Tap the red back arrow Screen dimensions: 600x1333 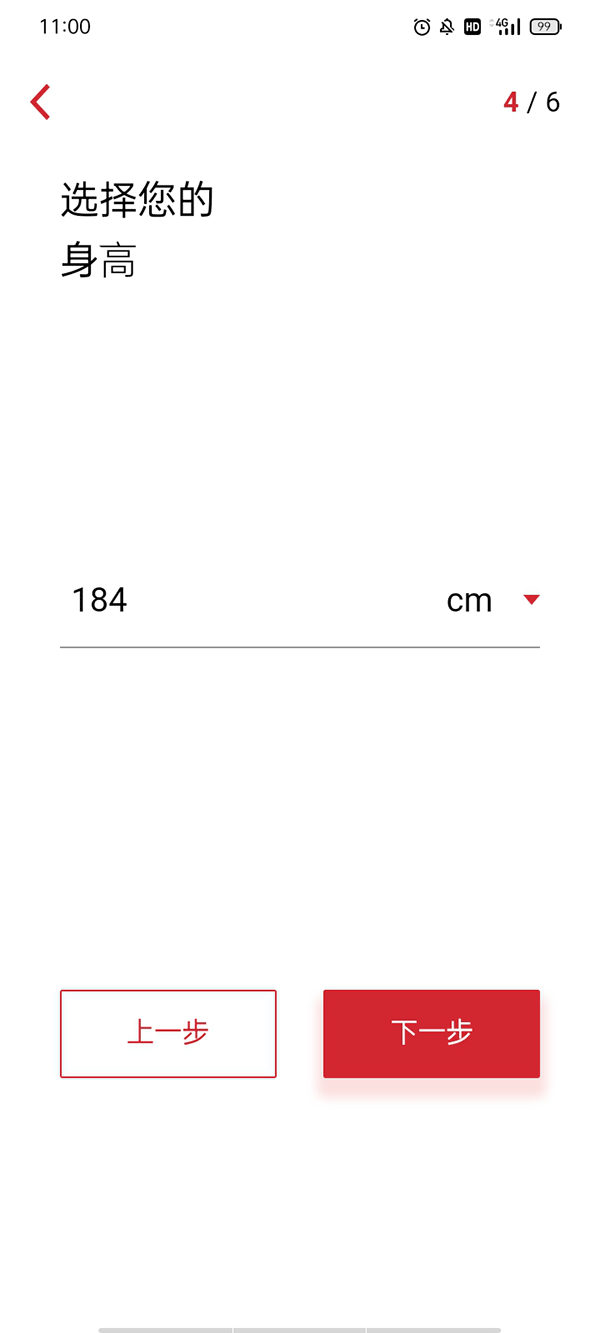pos(40,102)
